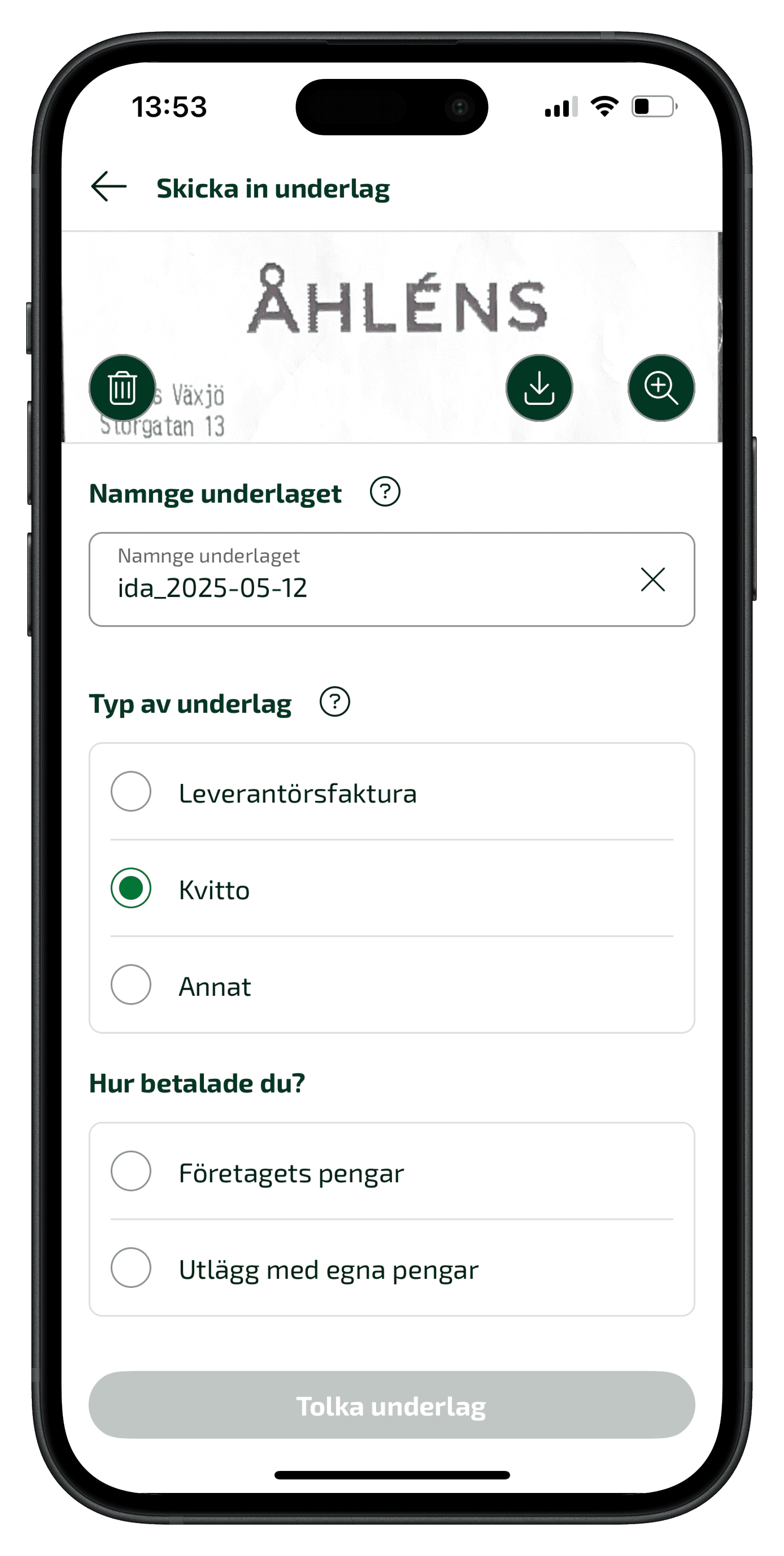Choose Utlägg med egna pengar
The height and width of the screenshot is (1556, 784).
point(131,1267)
